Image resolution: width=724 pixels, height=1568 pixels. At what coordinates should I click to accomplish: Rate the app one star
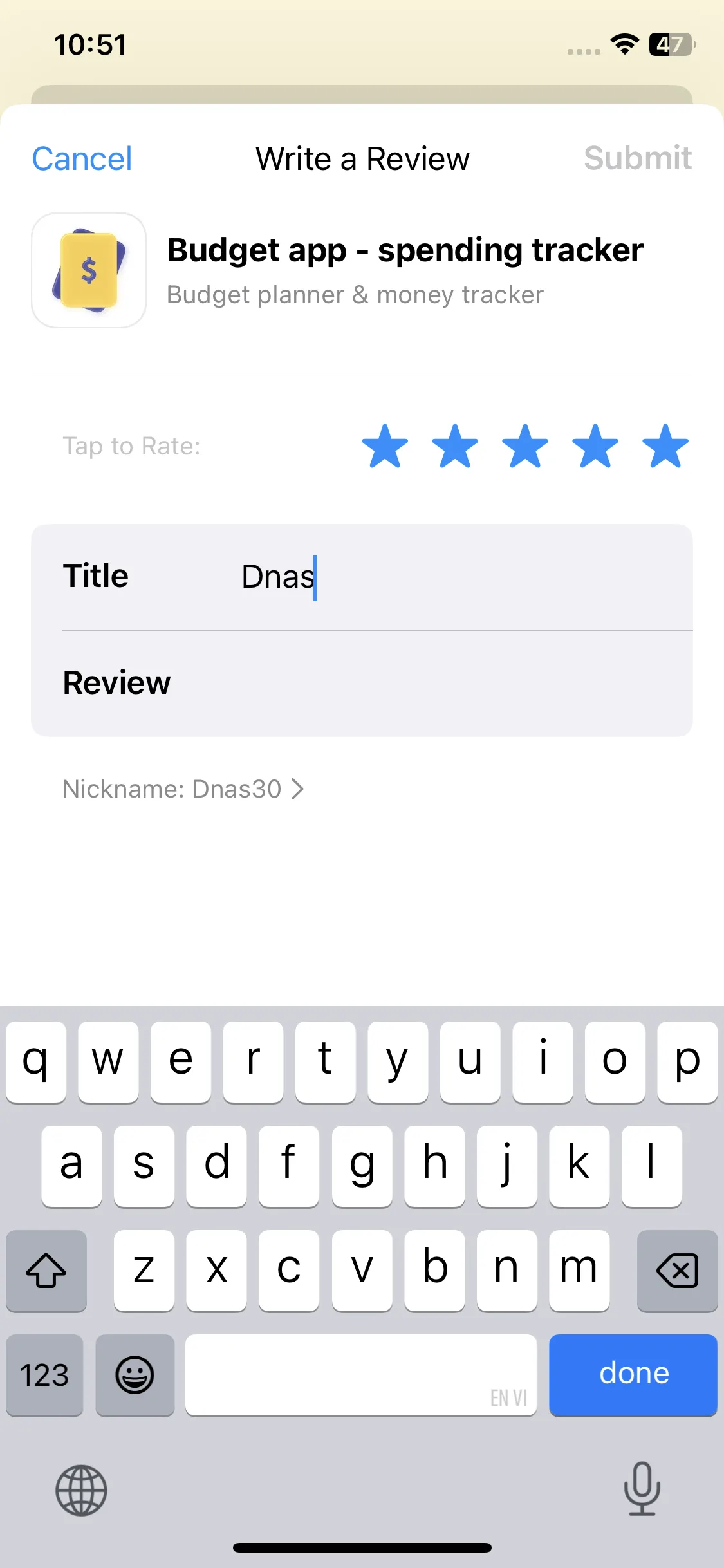pyautogui.click(x=385, y=446)
